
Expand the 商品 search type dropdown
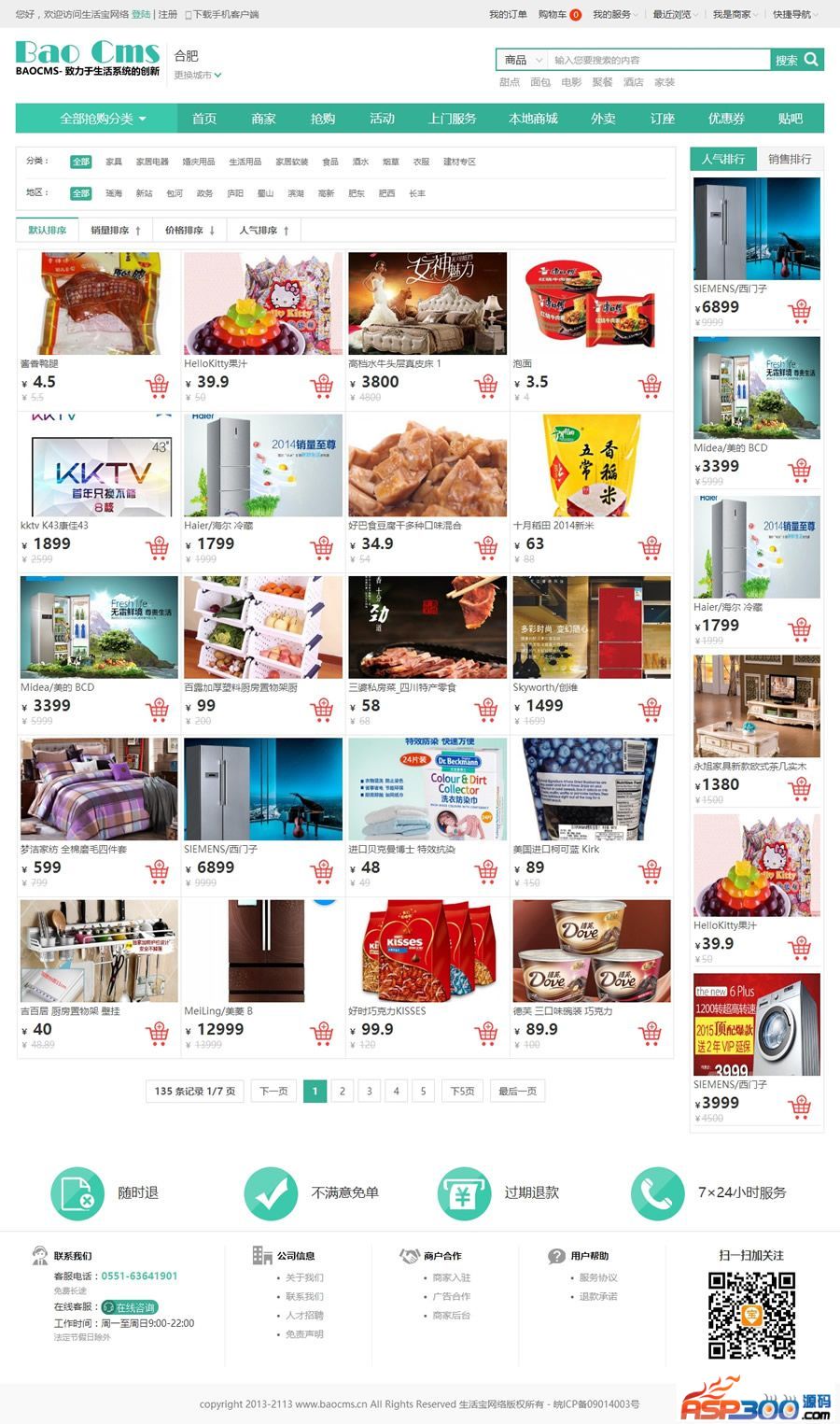point(523,60)
